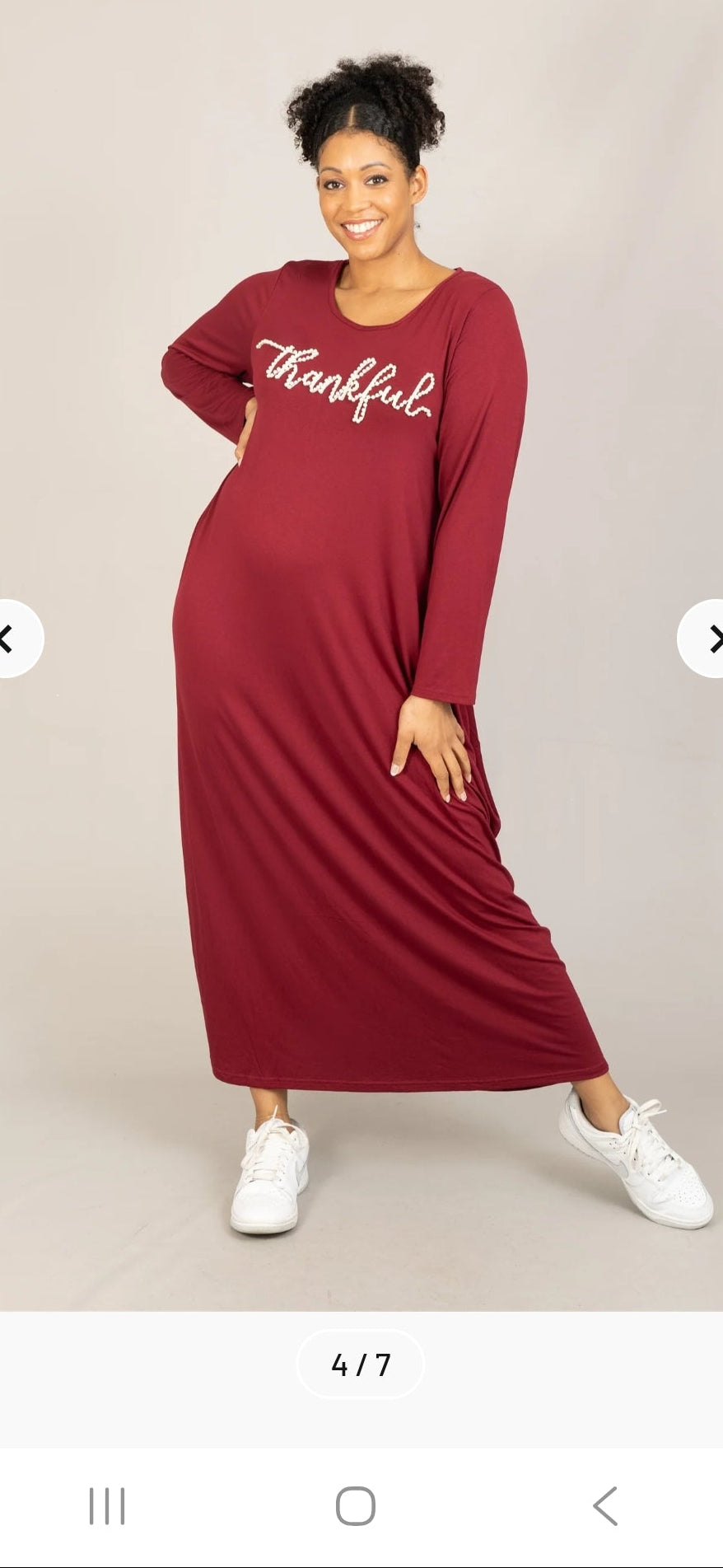Open the recent apps view
723x1568 pixels.
click(x=107, y=1506)
